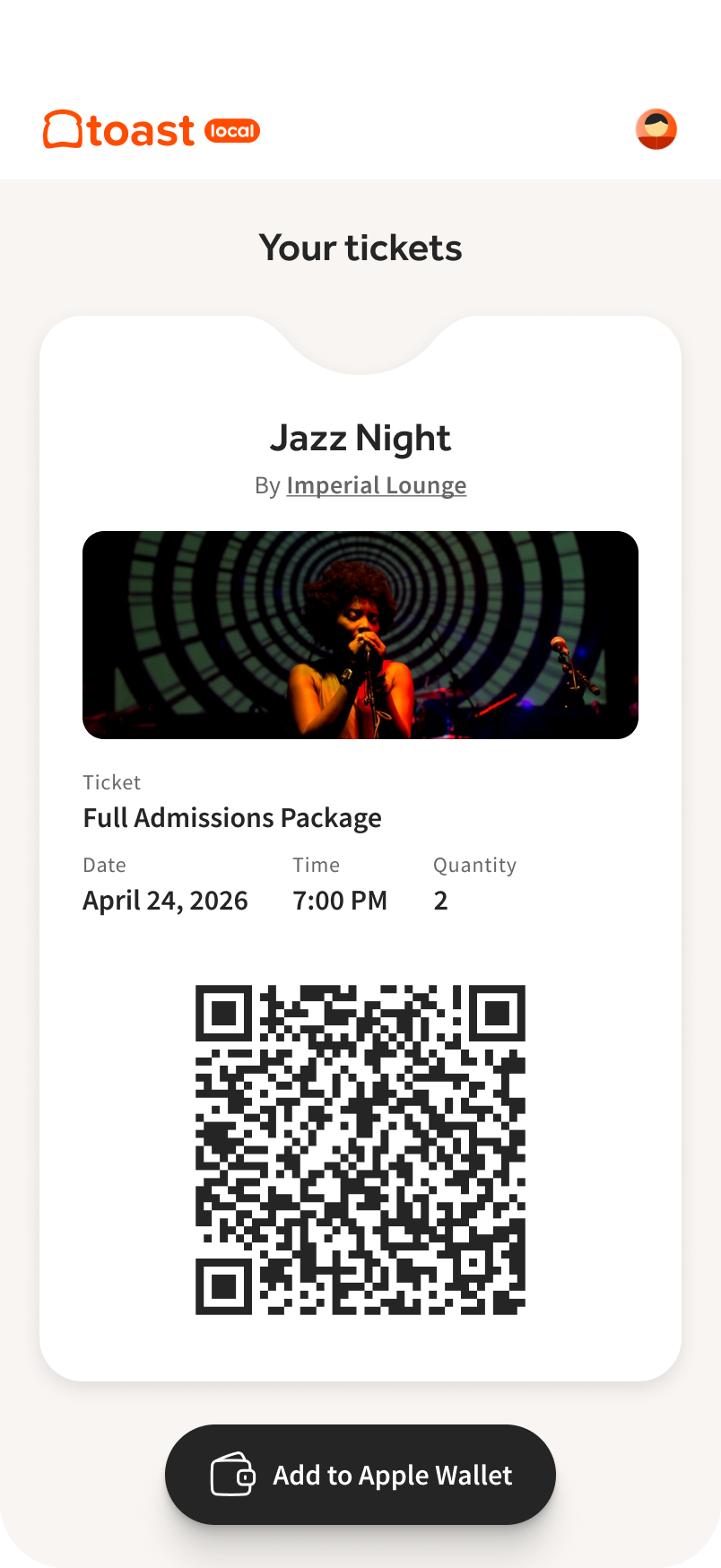Viewport: 721px width, 1568px height.
Task: Add ticket to Apple Wallet
Action: pos(360,1475)
